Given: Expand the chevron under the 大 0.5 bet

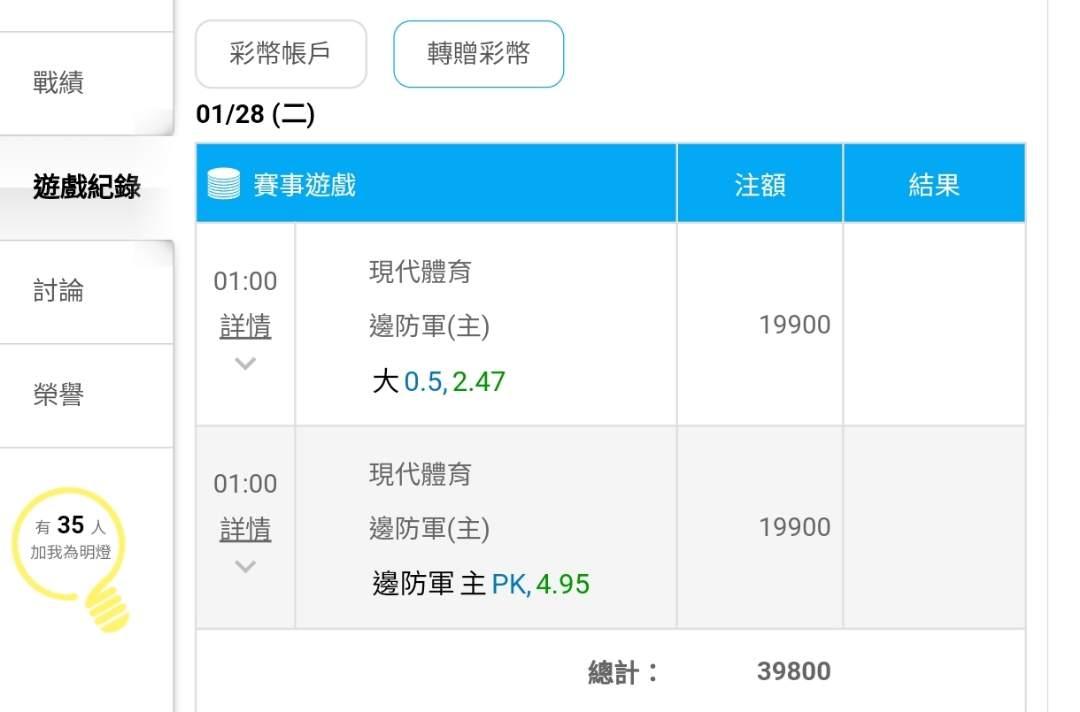Looking at the screenshot, I should (245, 363).
